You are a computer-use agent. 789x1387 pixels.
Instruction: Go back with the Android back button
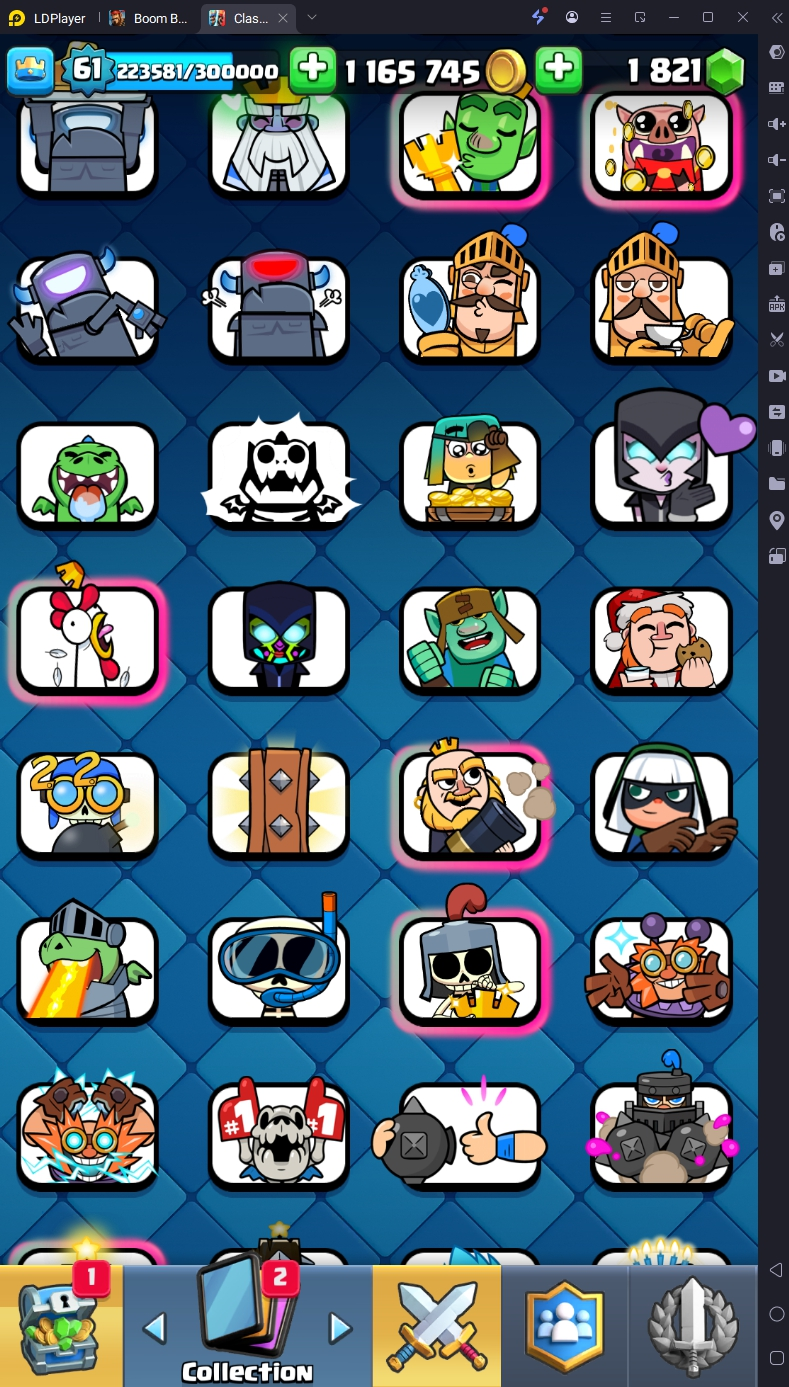coord(776,1270)
